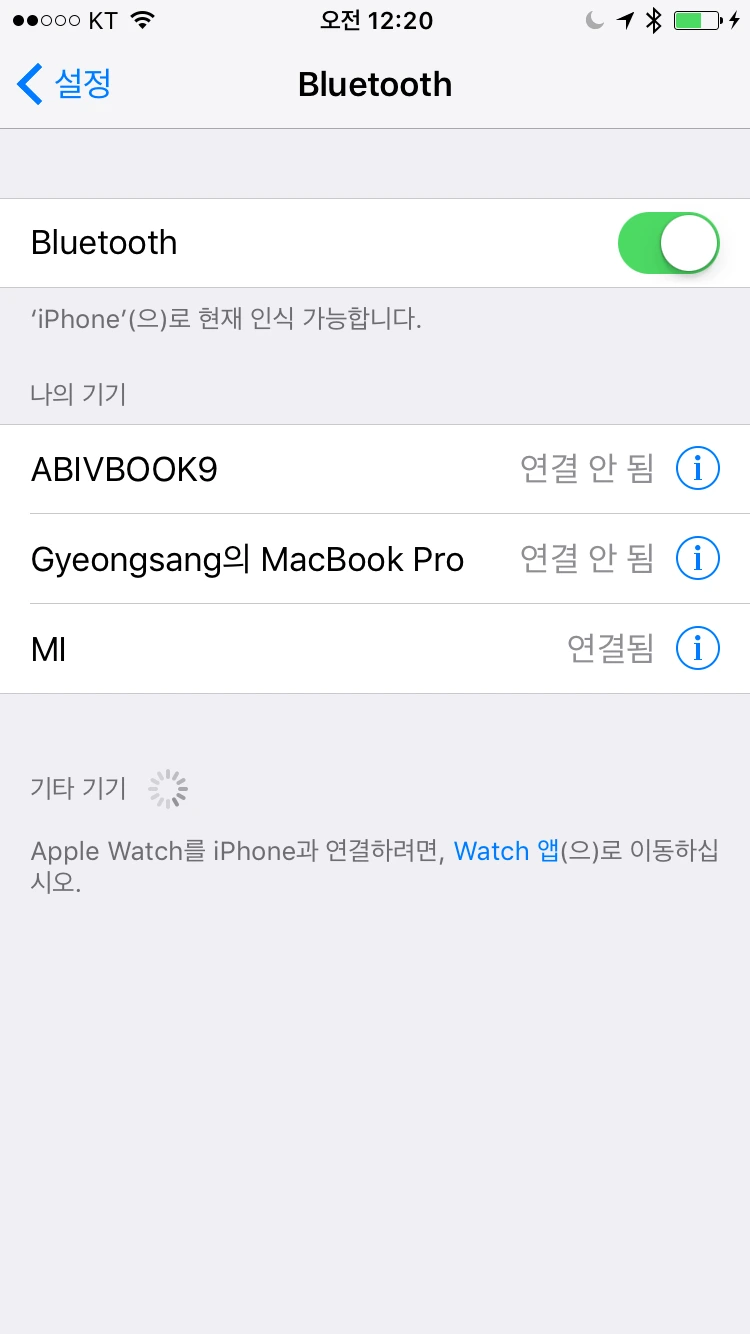750x1334 pixels.
Task: Select the MI device row
Action: 300,648
